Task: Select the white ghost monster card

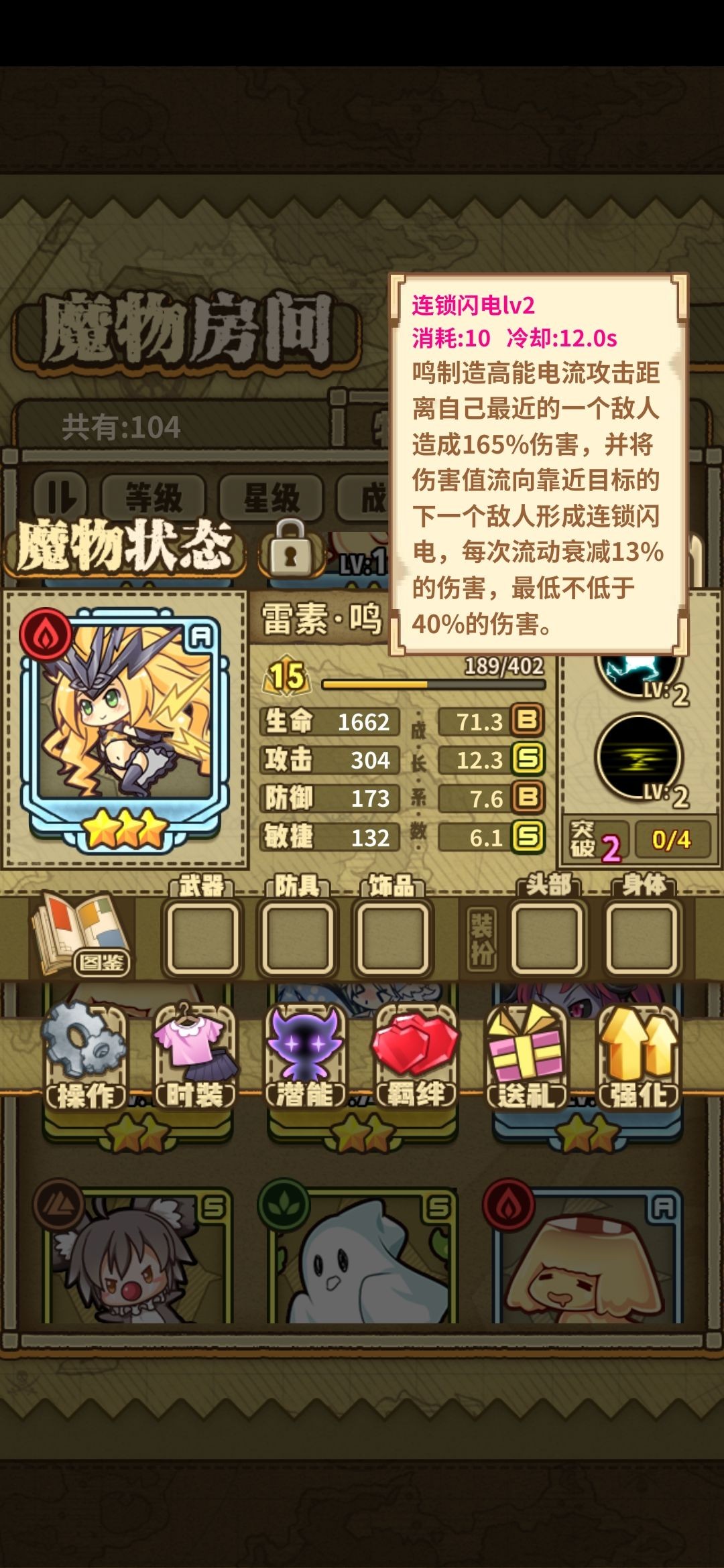Action: pyautogui.click(x=363, y=1258)
